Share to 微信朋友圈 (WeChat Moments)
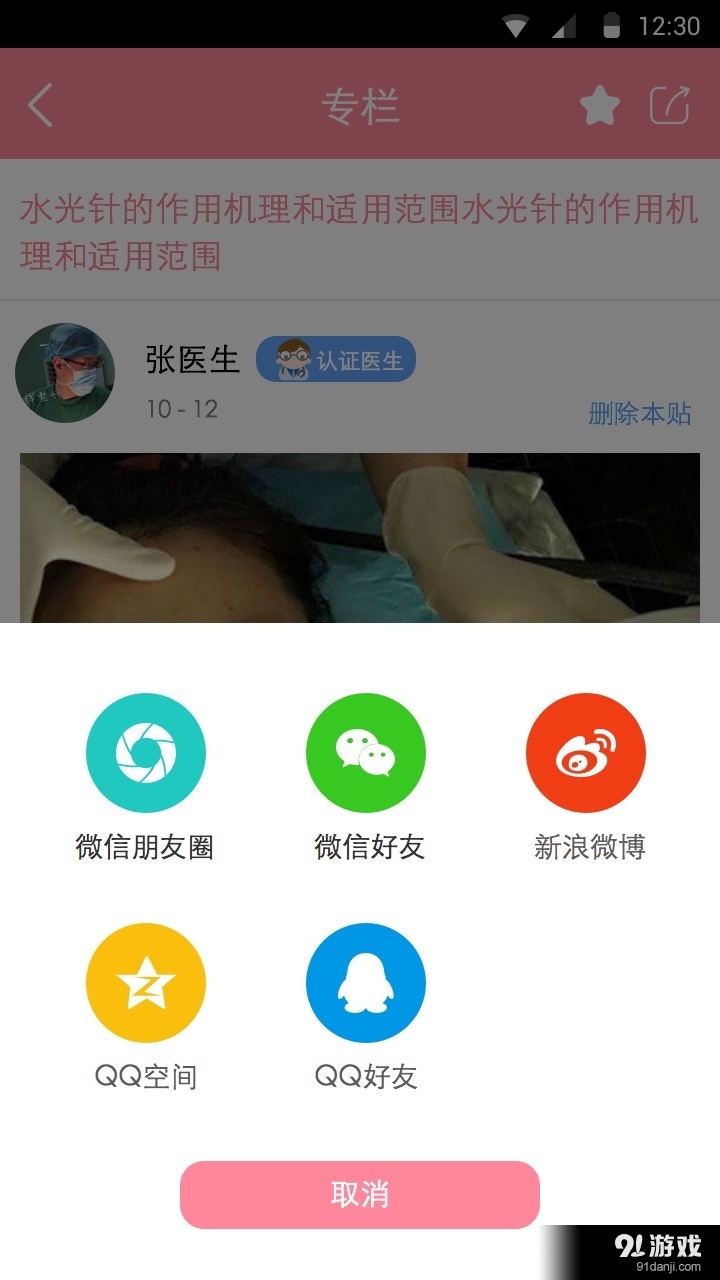This screenshot has height=1280, width=720. pyautogui.click(x=146, y=752)
